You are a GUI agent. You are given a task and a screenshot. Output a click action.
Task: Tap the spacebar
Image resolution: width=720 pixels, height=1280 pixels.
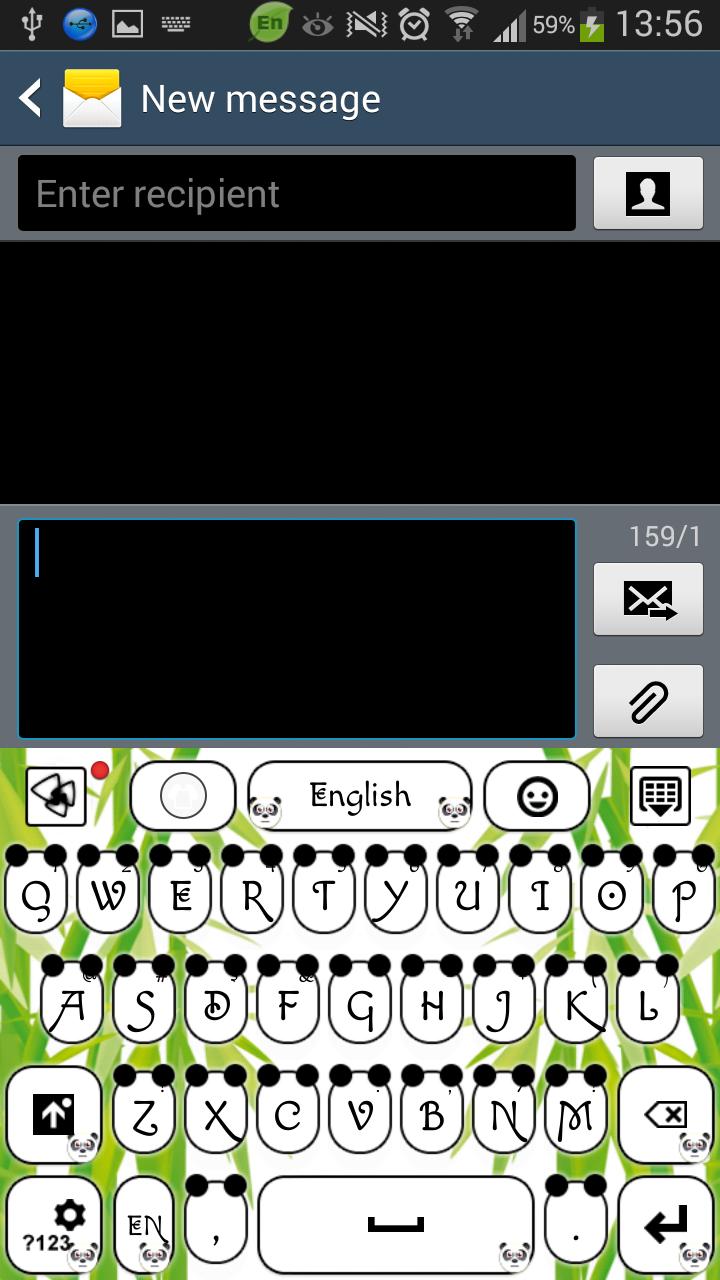point(396,1224)
